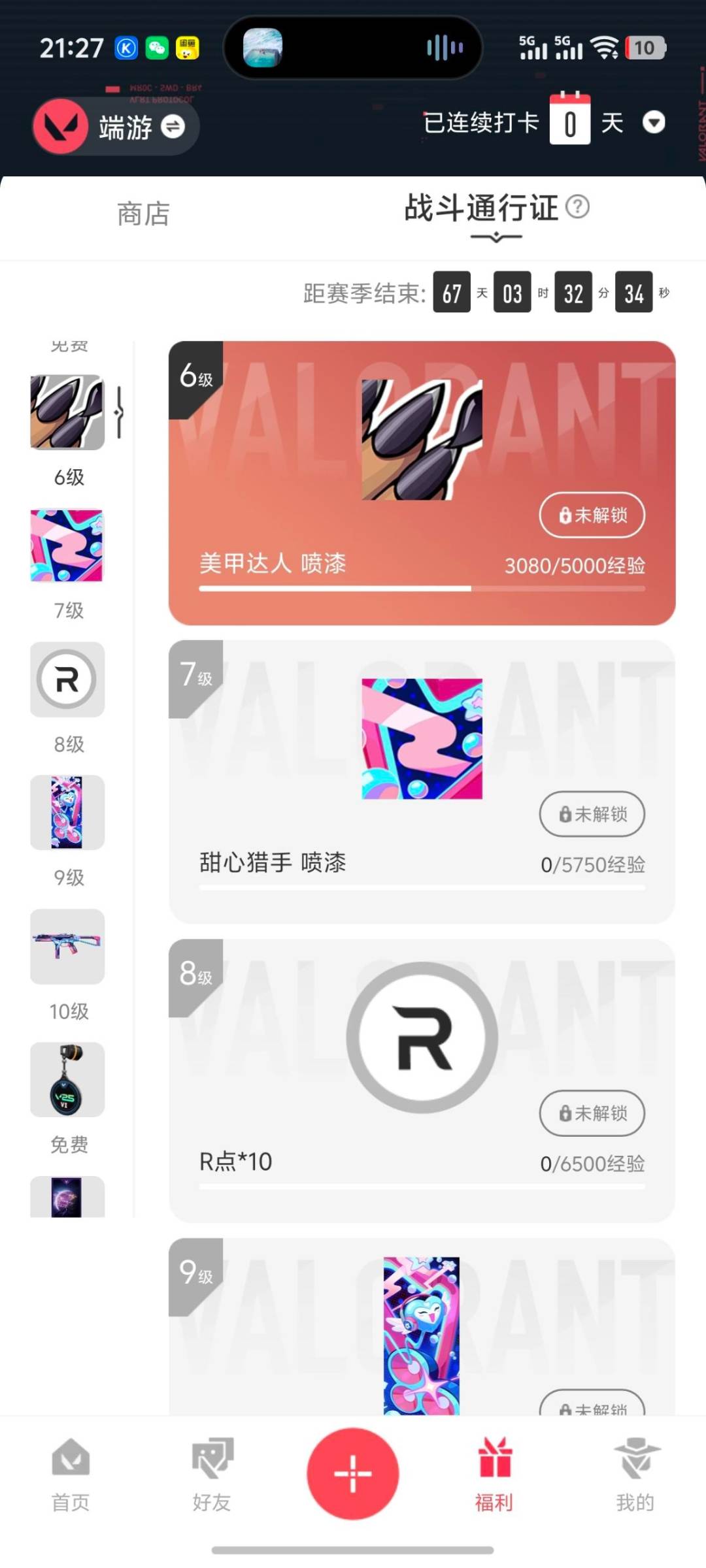Tap the Valorant logo avatar in top left
The height and width of the screenshot is (1568, 706).
61,126
